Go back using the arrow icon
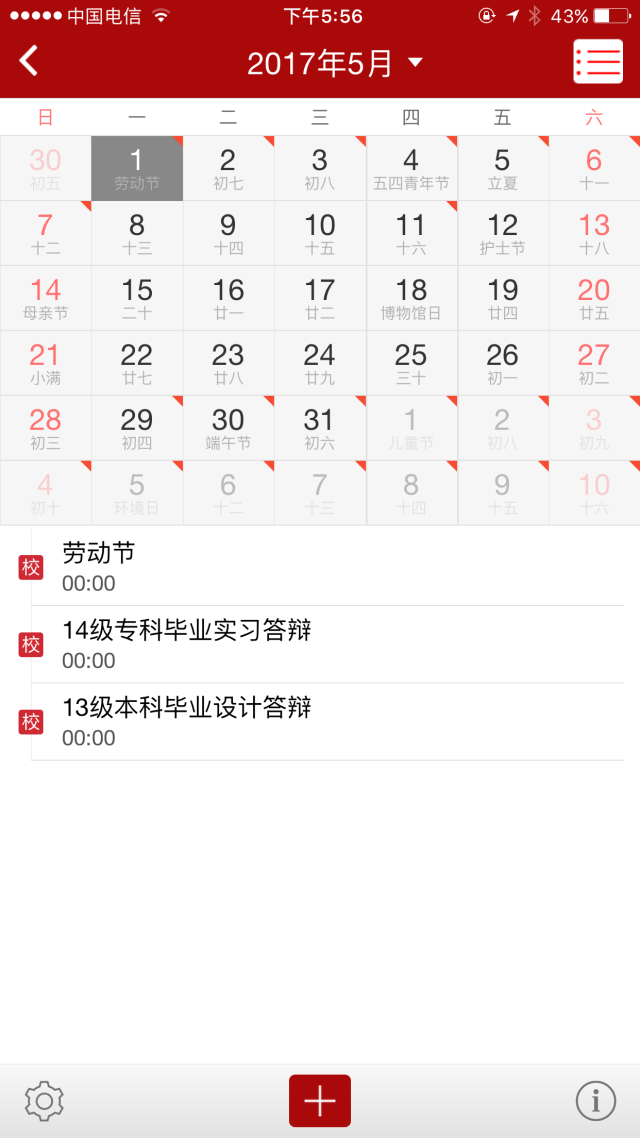This screenshot has height=1138, width=640. point(29,62)
